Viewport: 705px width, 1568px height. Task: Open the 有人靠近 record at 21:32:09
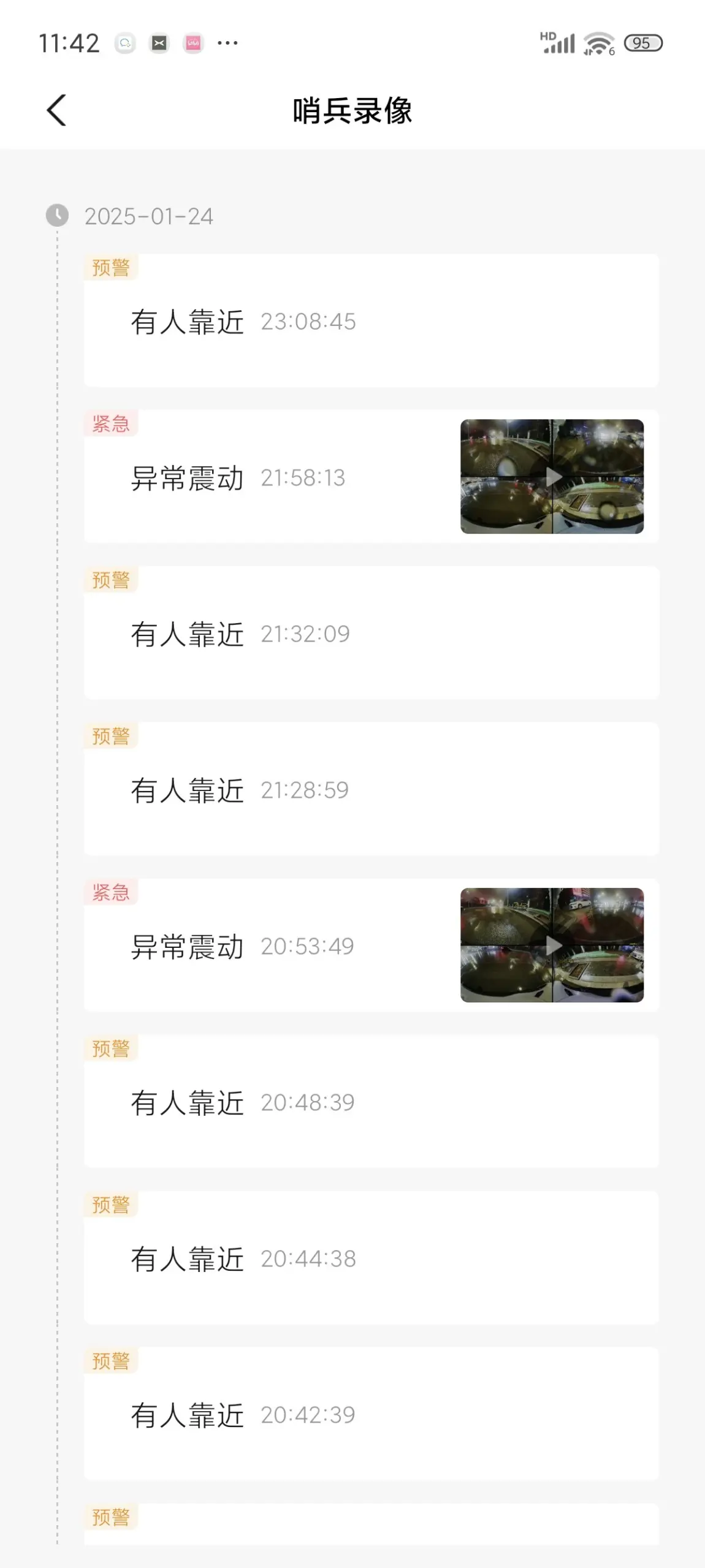pyautogui.click(x=372, y=633)
